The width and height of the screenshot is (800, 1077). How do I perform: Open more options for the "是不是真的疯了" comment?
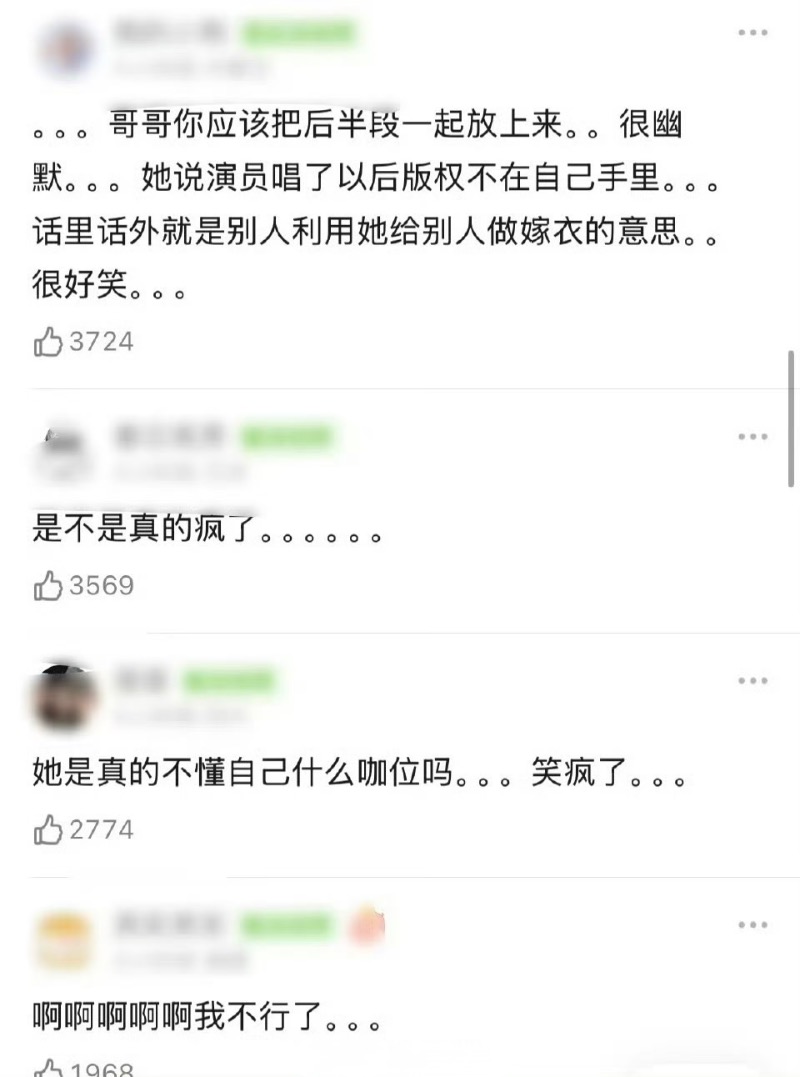(752, 437)
